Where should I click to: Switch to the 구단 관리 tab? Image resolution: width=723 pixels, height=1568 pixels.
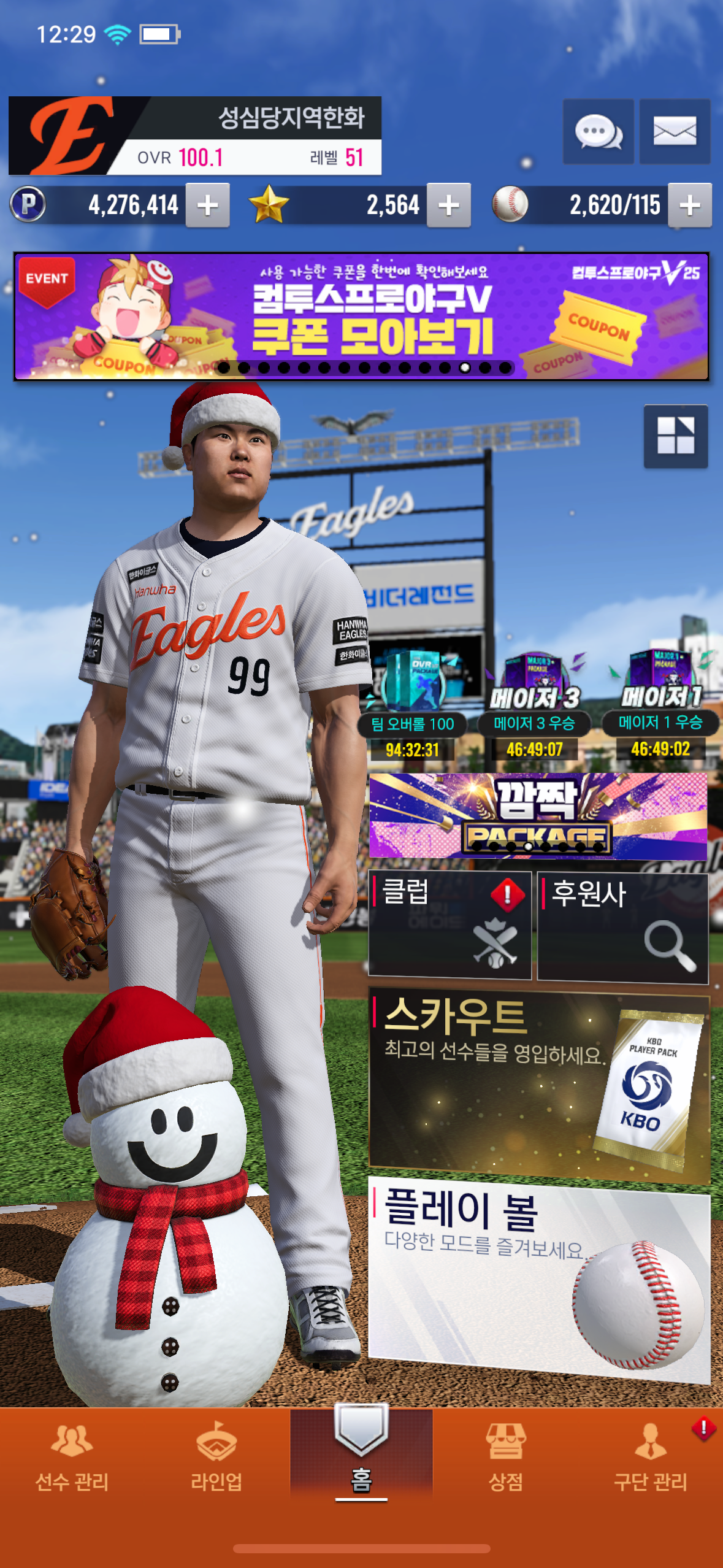[x=650, y=1459]
